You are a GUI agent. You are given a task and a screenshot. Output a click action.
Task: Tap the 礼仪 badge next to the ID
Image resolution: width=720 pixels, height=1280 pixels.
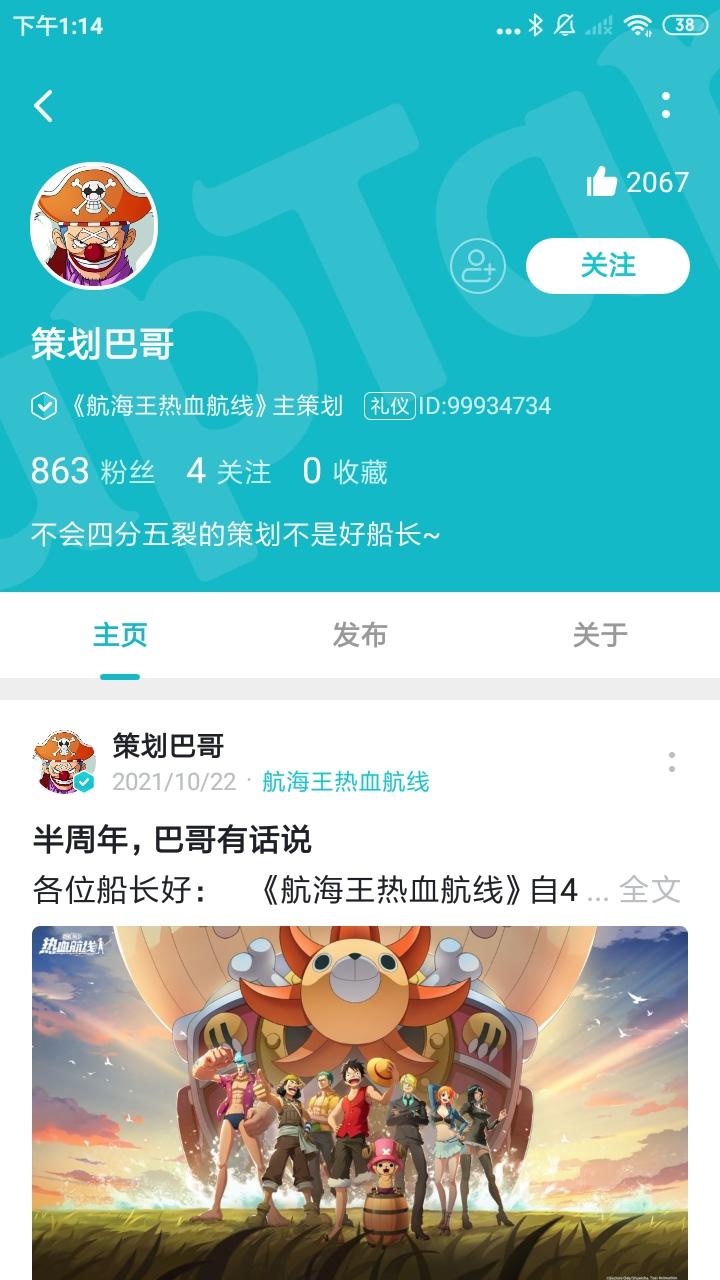[x=389, y=405]
